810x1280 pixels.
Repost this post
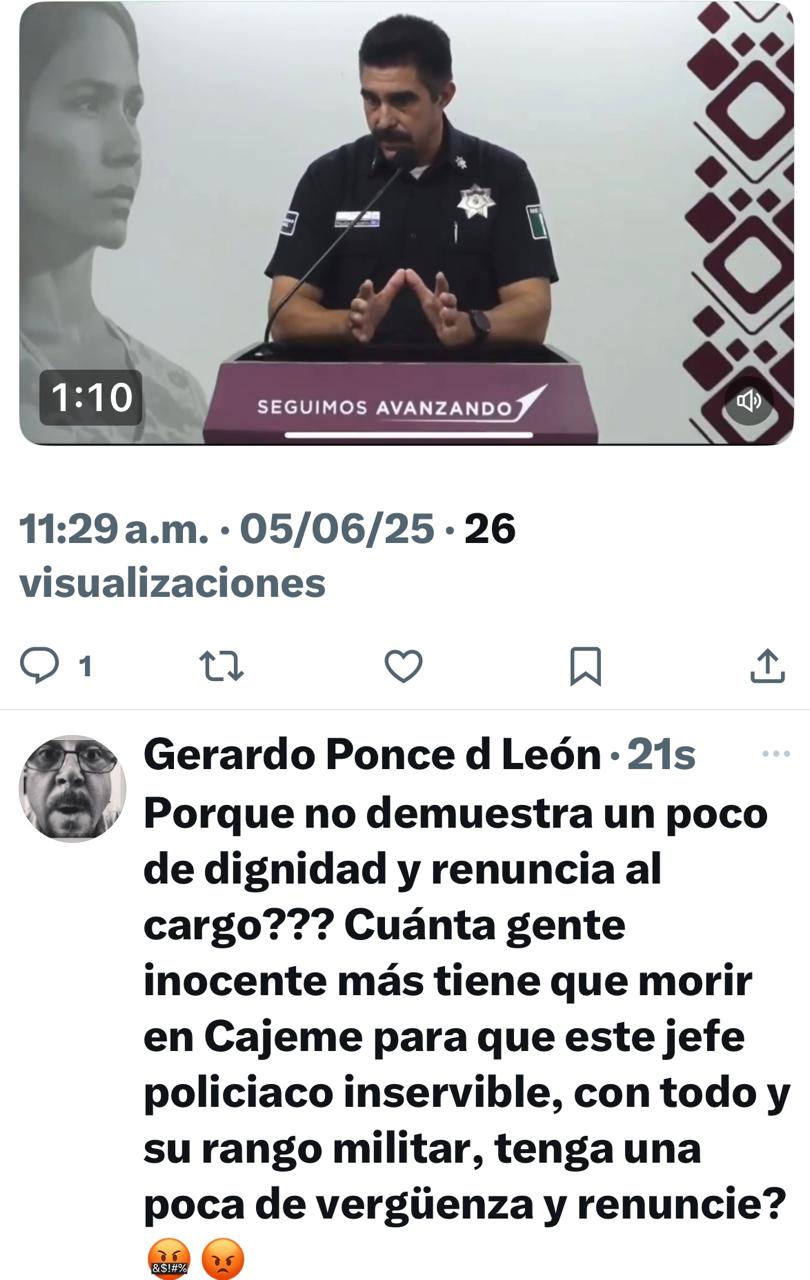(x=221, y=666)
